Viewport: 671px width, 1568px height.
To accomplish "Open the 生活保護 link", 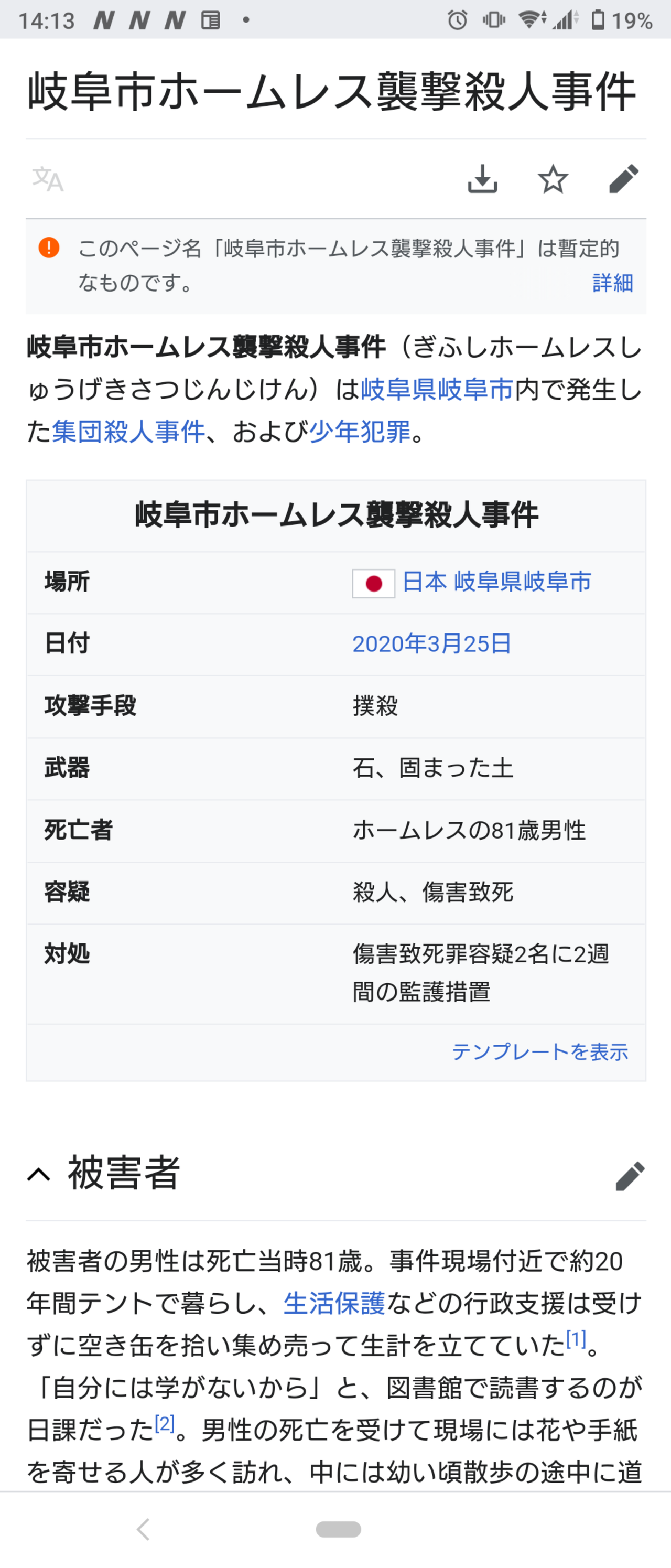I will point(334,1303).
